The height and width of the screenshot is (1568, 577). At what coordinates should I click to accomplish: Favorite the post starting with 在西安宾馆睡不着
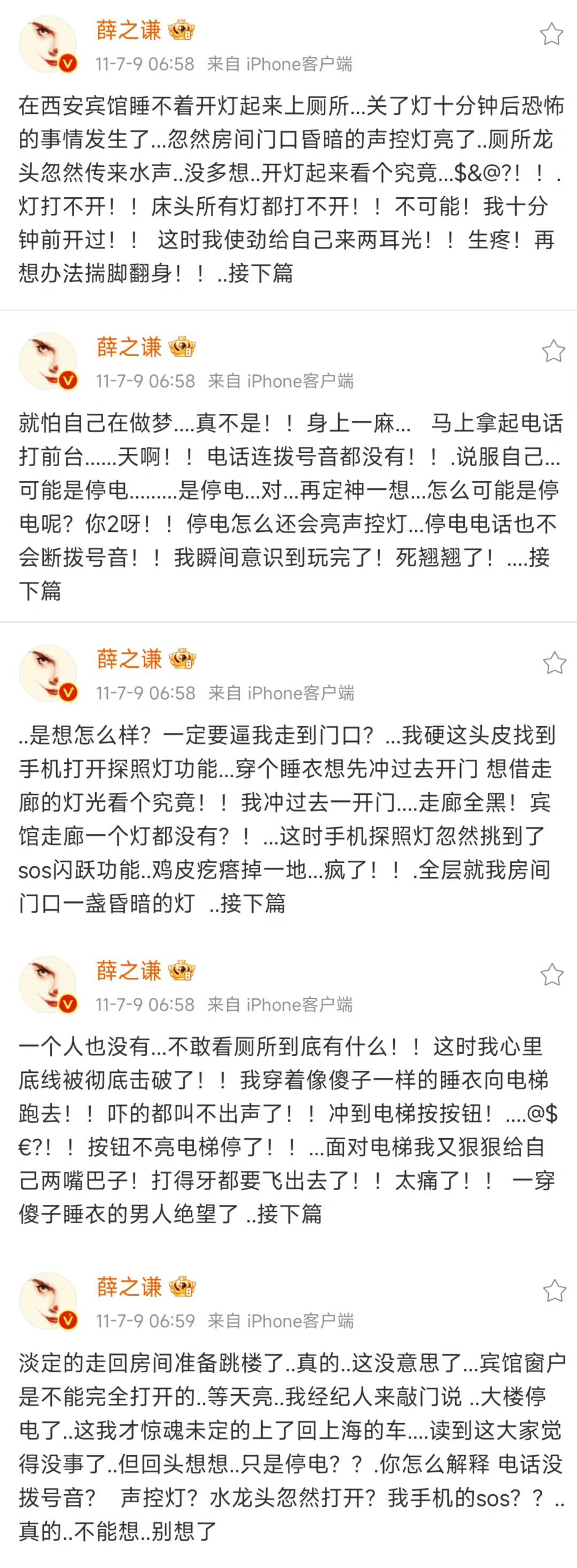pyautogui.click(x=551, y=34)
